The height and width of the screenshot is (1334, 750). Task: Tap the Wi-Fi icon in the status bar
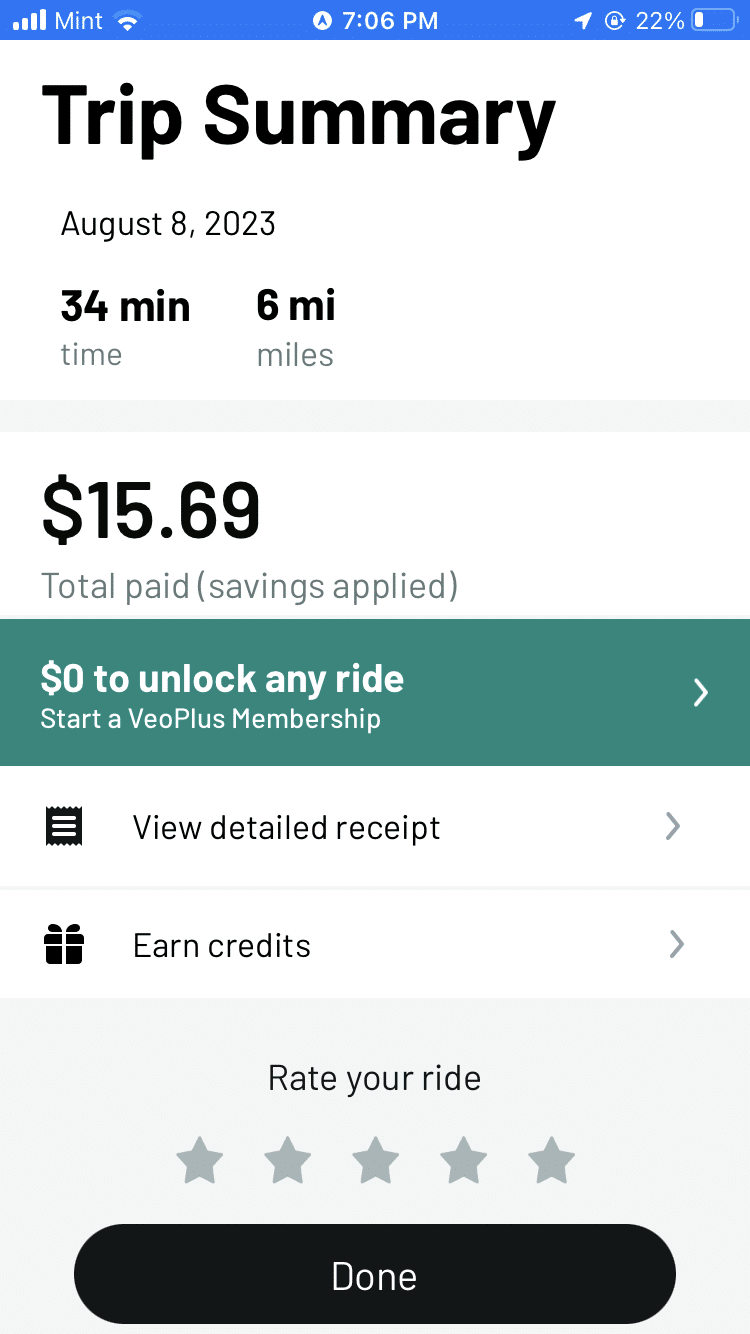(x=128, y=20)
